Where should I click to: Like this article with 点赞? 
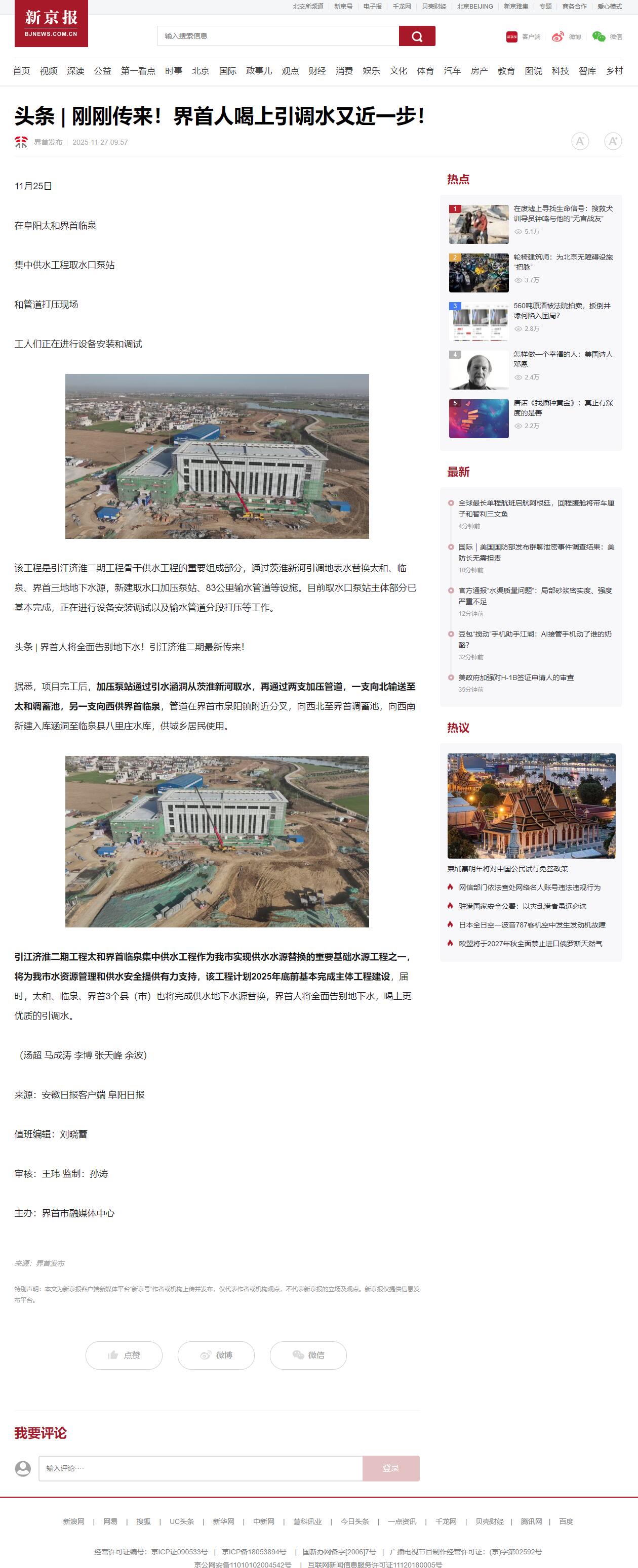[124, 1355]
